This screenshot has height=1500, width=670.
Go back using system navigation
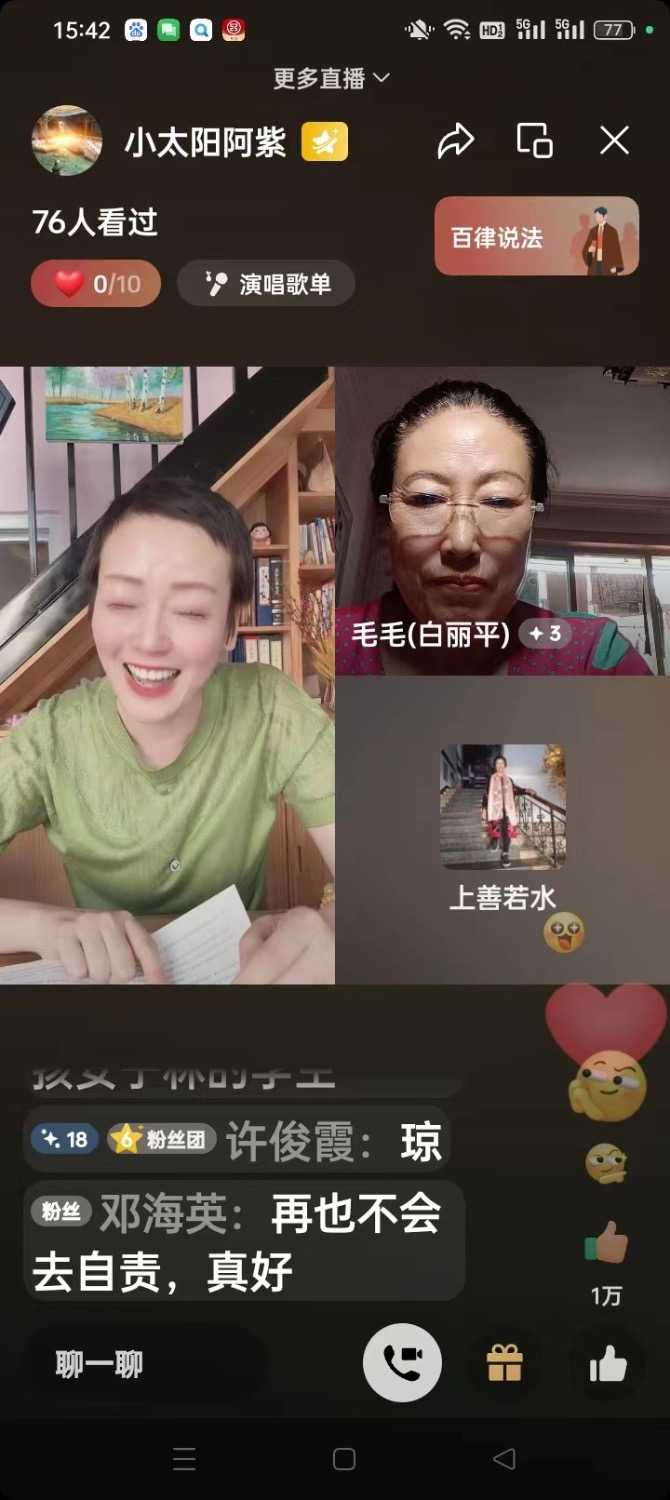pyautogui.click(x=504, y=1459)
